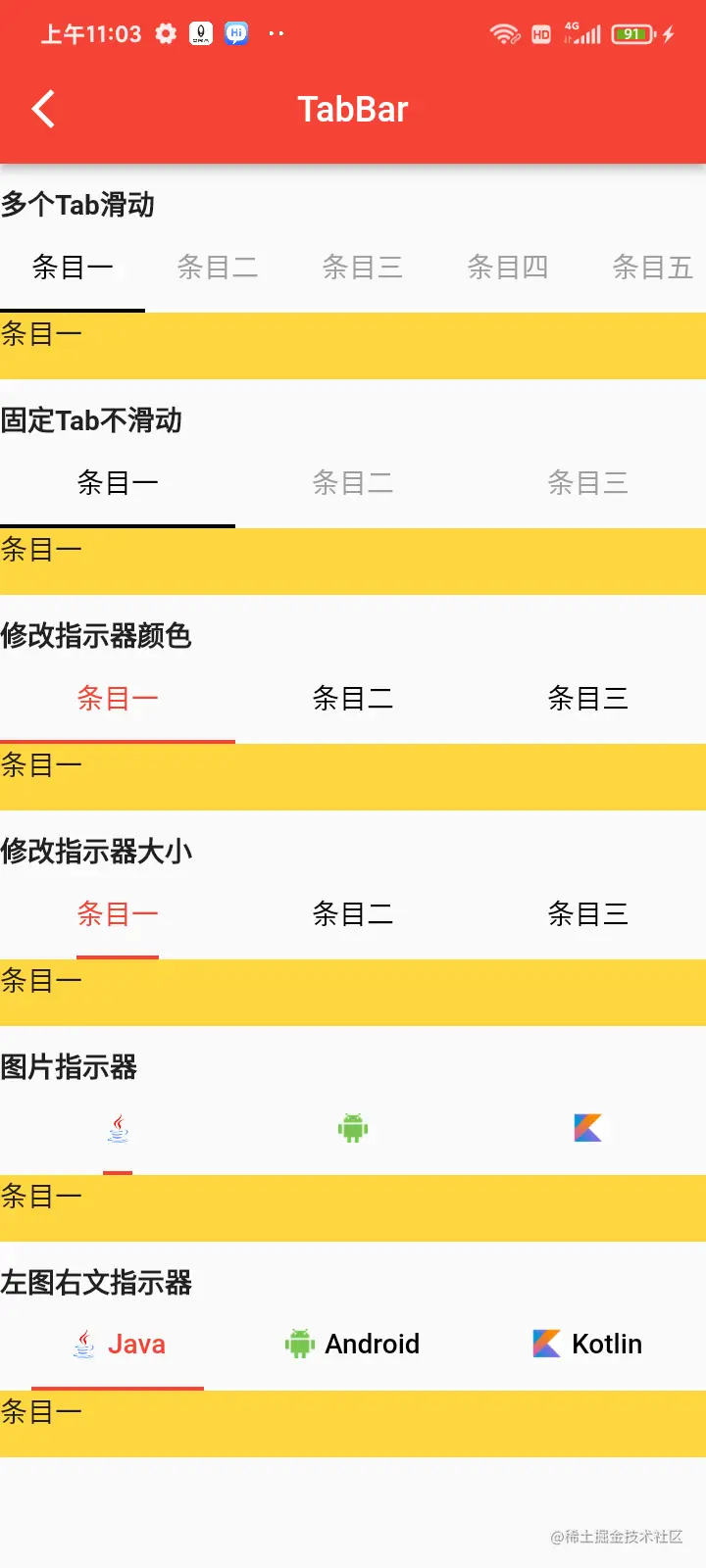Go back using the app bar arrow
Image resolution: width=706 pixels, height=1568 pixels.
(44, 109)
